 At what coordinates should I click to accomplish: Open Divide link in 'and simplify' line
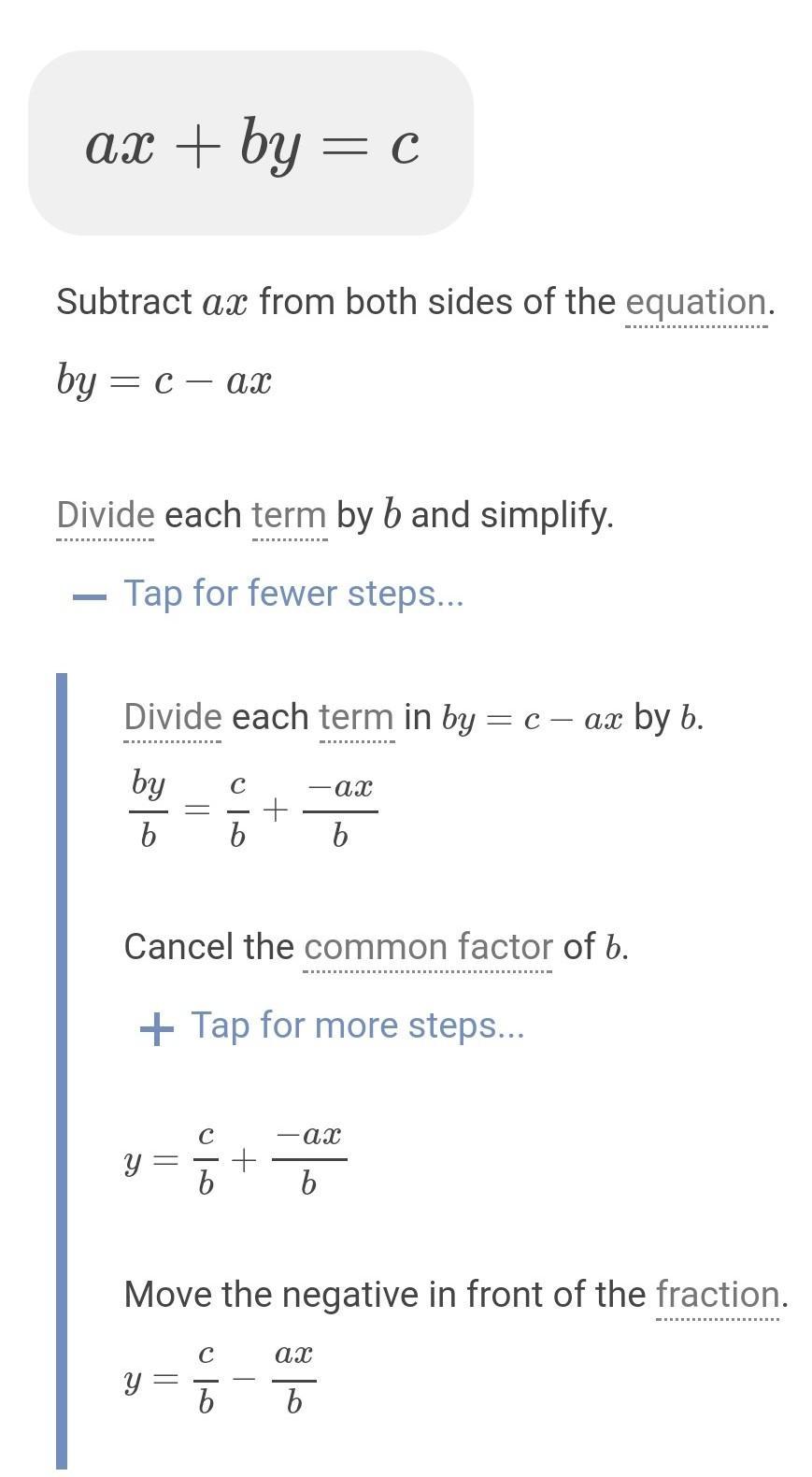click(106, 516)
